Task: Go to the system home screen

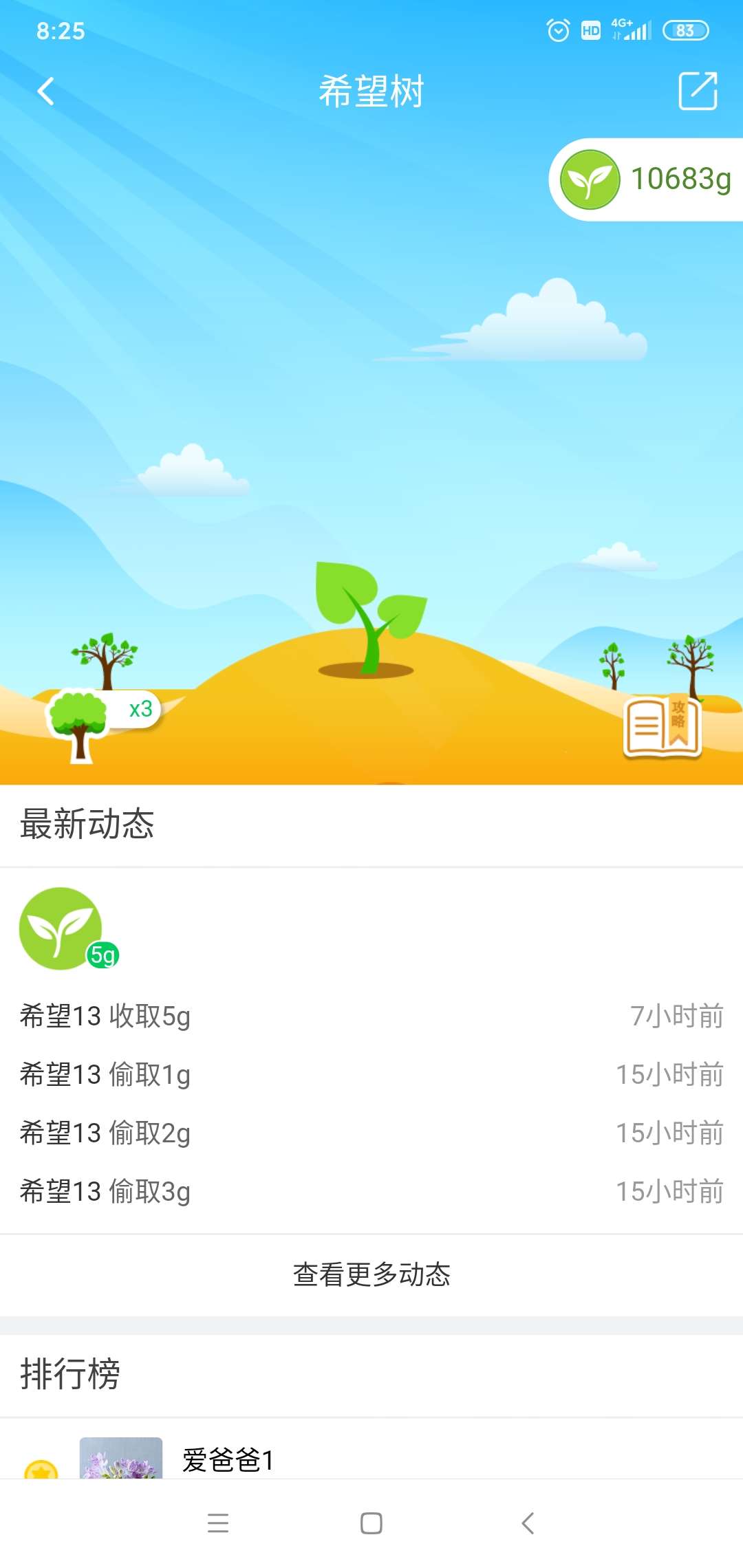Action: 371,1523
